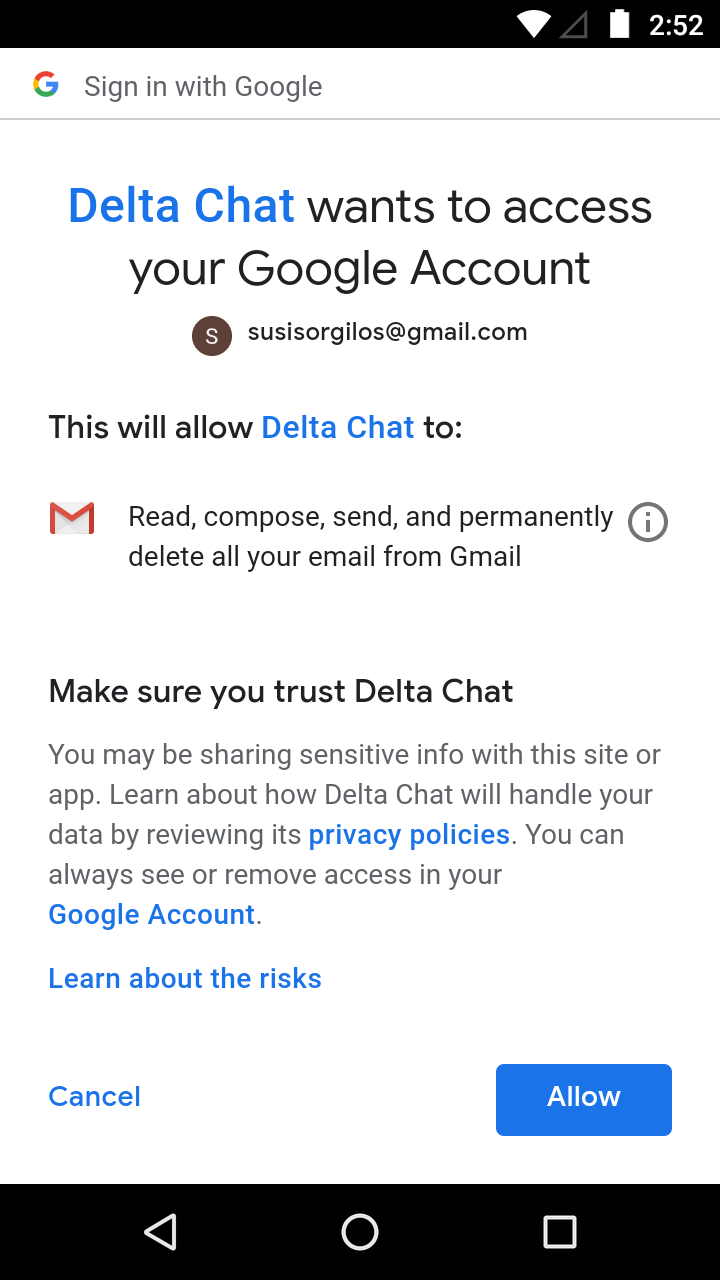
Task: Open the privacy policies link
Action: (x=409, y=835)
